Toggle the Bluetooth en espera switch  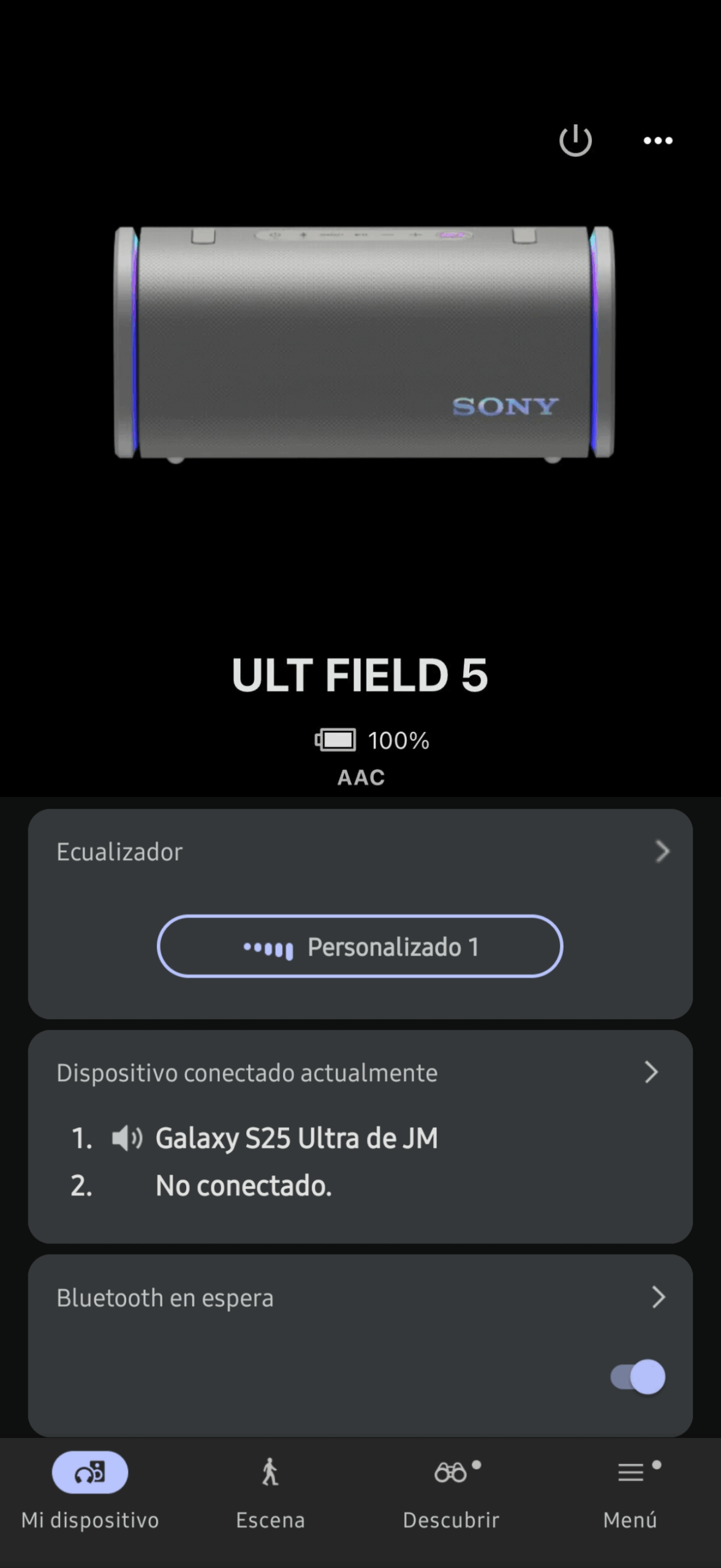[x=638, y=1377]
